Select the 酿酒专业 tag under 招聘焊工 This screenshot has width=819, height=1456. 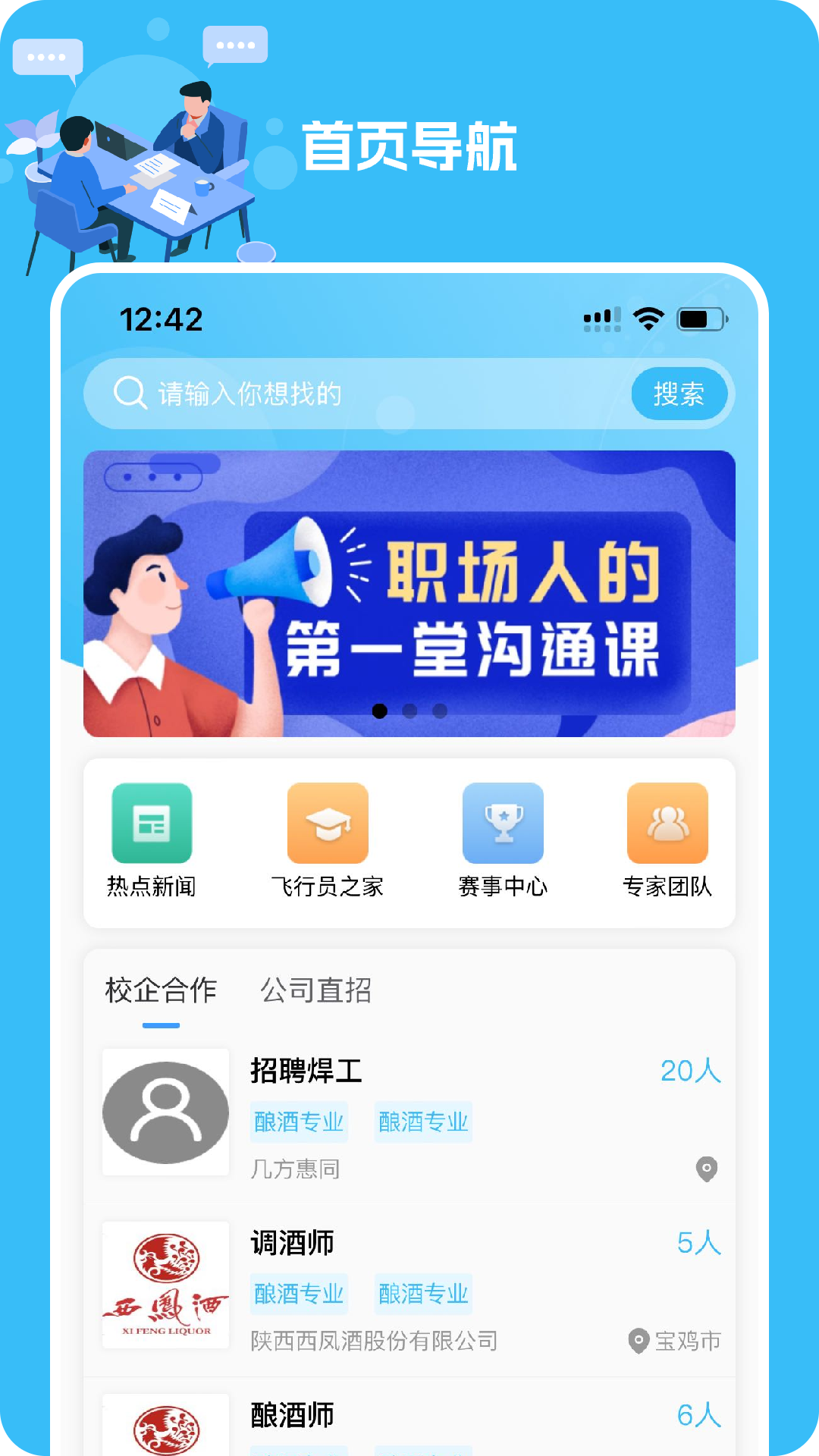point(299,1123)
